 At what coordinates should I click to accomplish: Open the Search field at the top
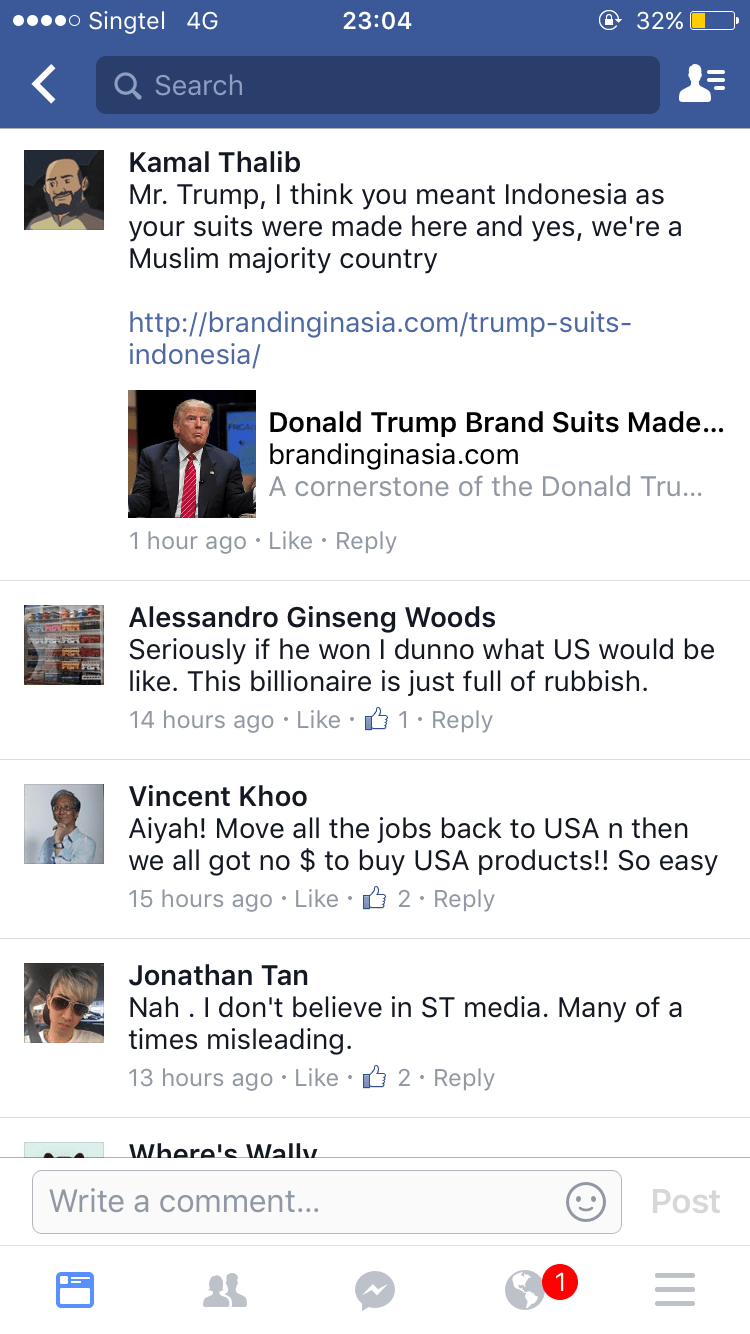click(x=378, y=85)
